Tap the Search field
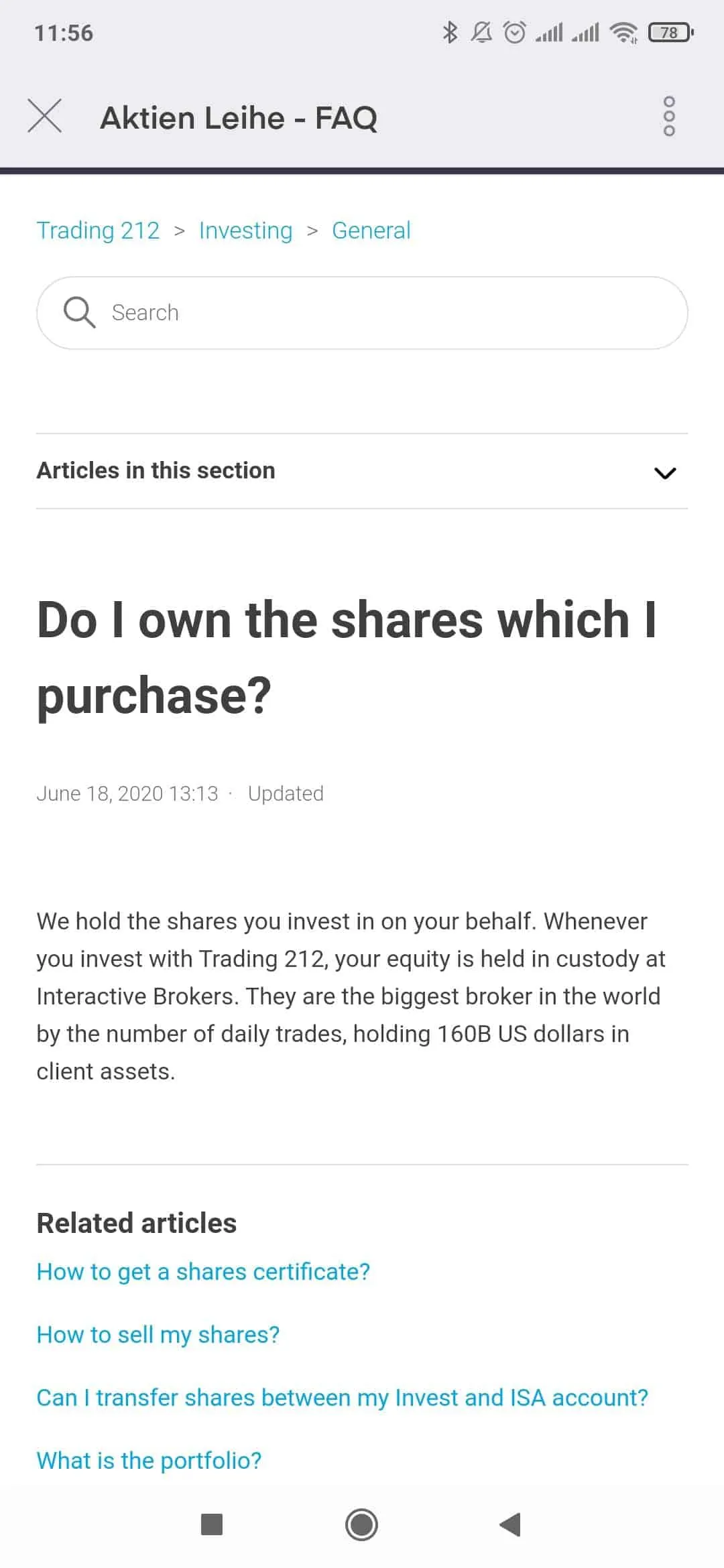 pos(362,313)
